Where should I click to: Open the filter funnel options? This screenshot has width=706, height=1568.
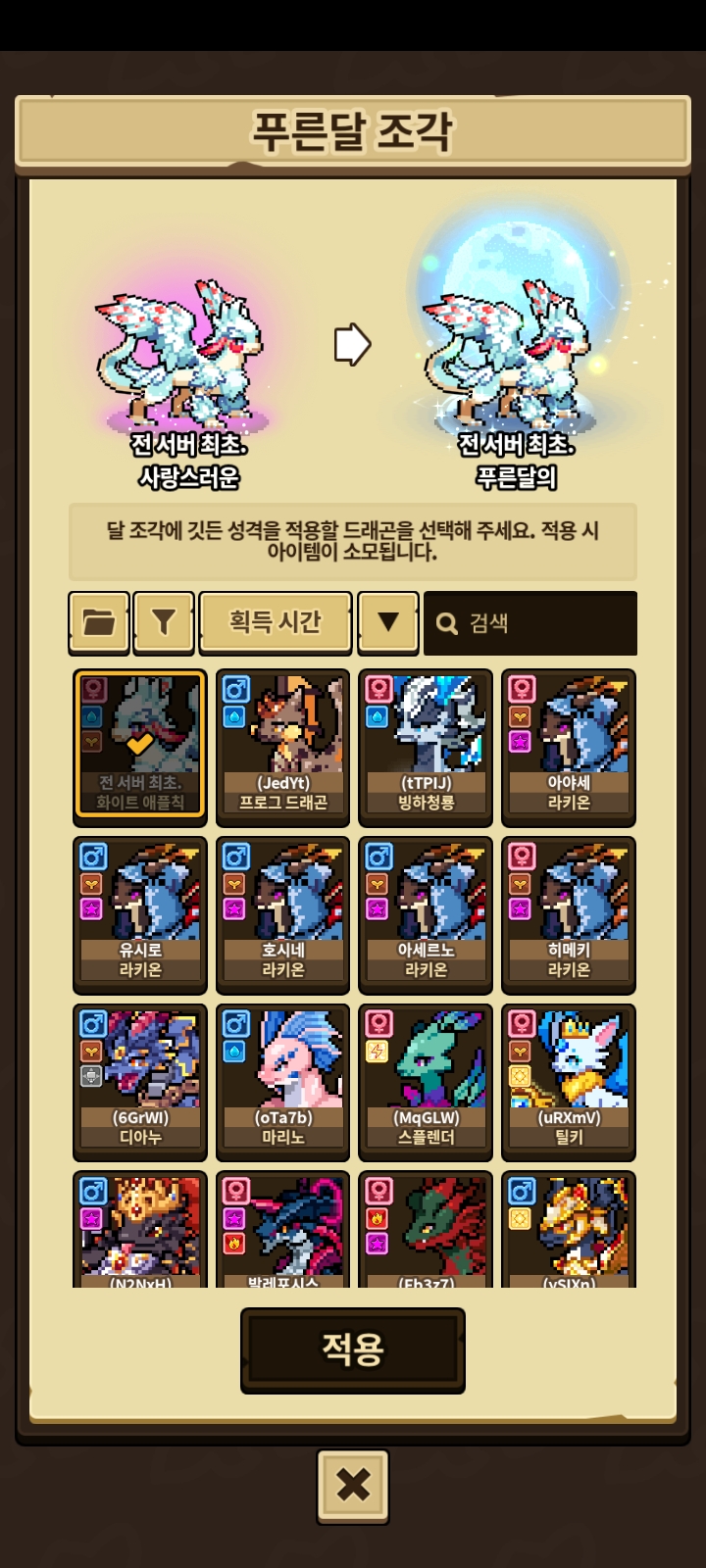164,622
